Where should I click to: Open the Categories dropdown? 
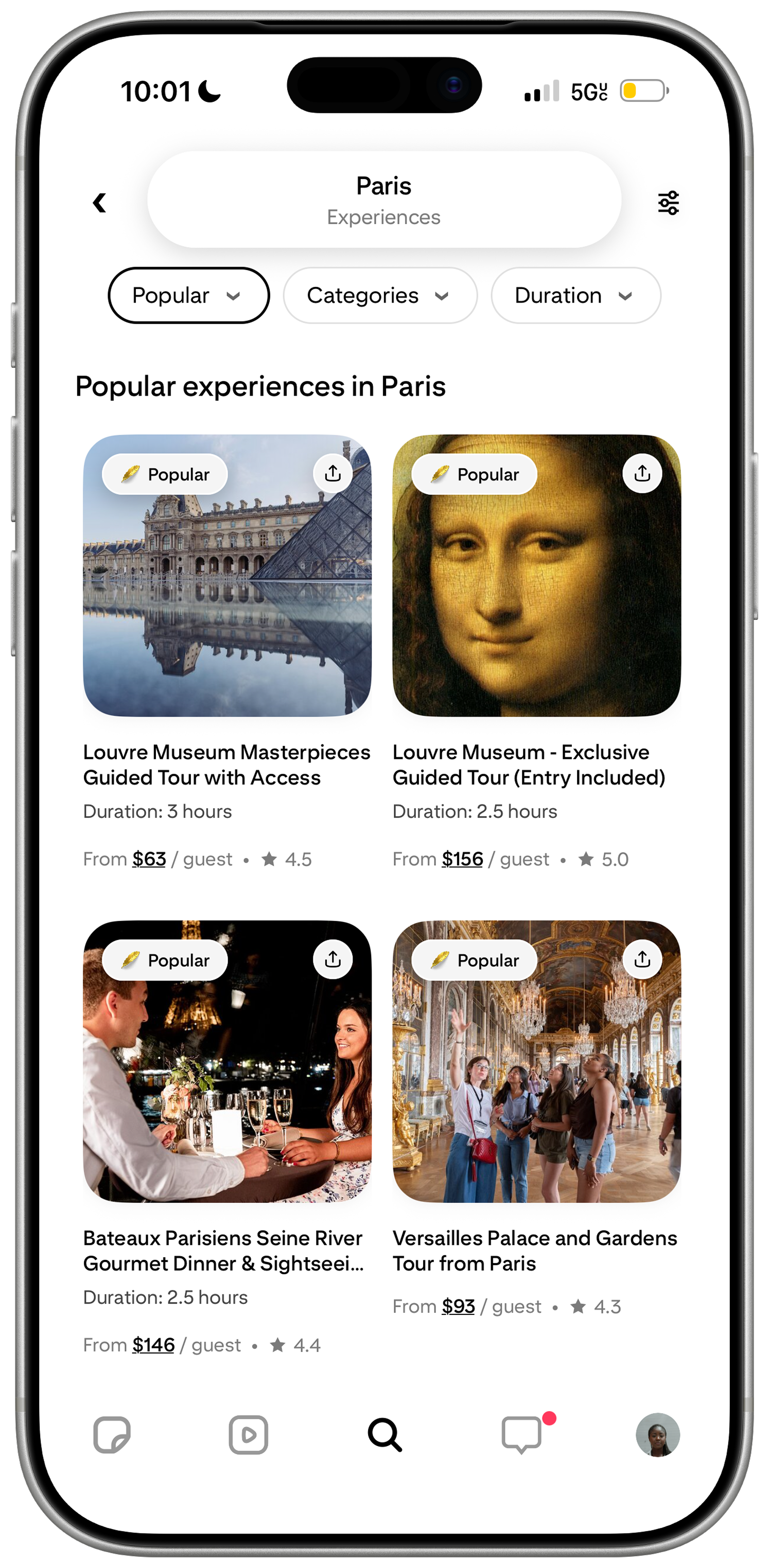click(x=380, y=295)
